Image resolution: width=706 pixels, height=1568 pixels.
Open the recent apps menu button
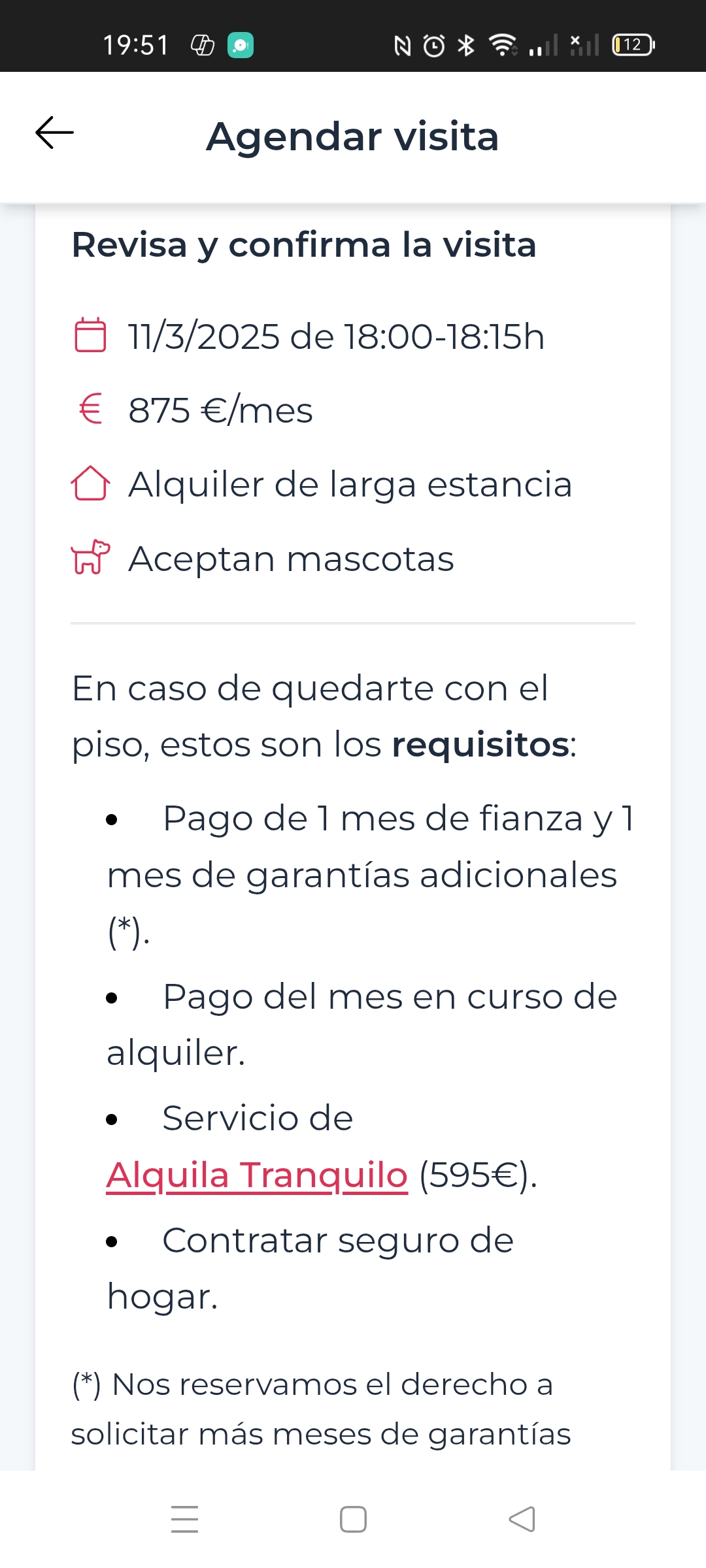(x=184, y=1519)
